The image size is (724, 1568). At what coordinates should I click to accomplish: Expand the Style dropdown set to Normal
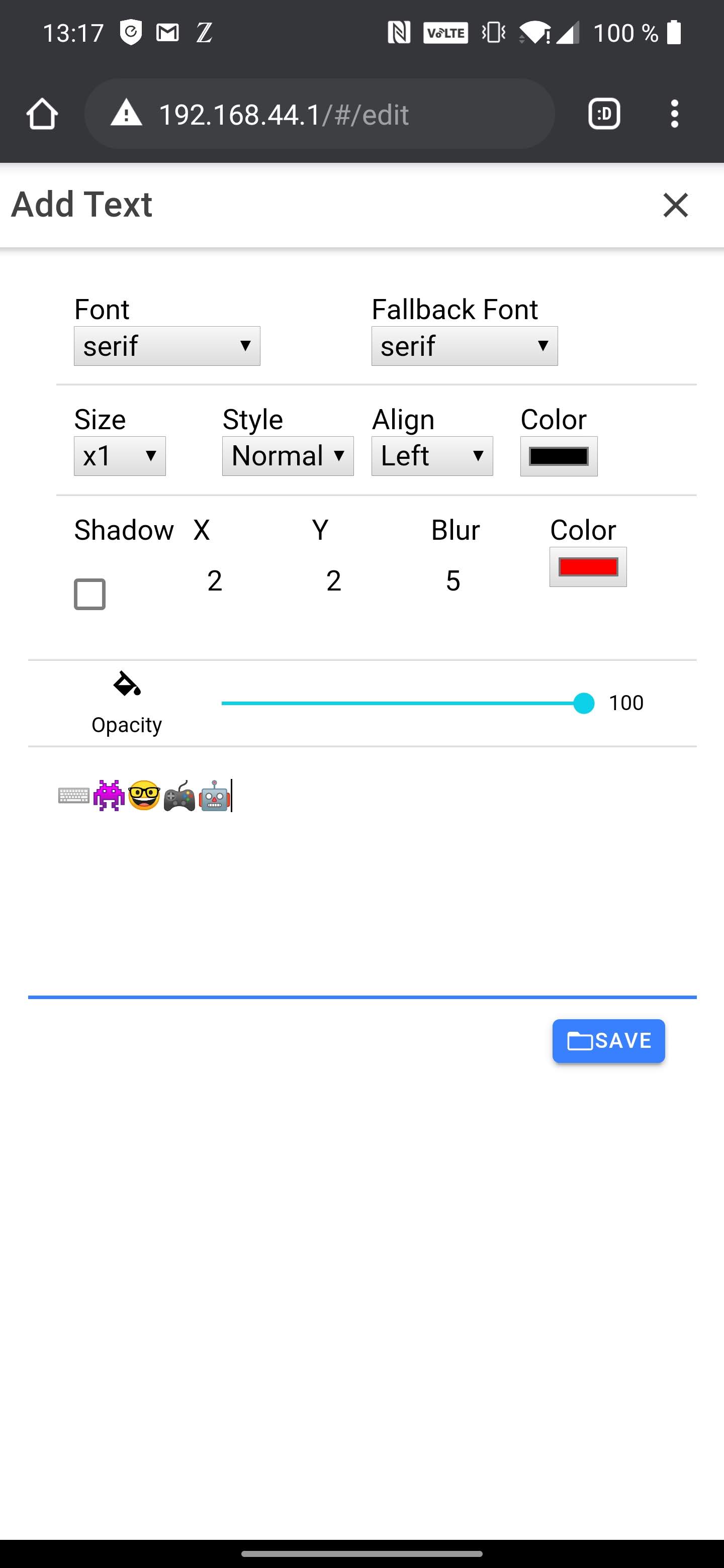pyautogui.click(x=288, y=456)
